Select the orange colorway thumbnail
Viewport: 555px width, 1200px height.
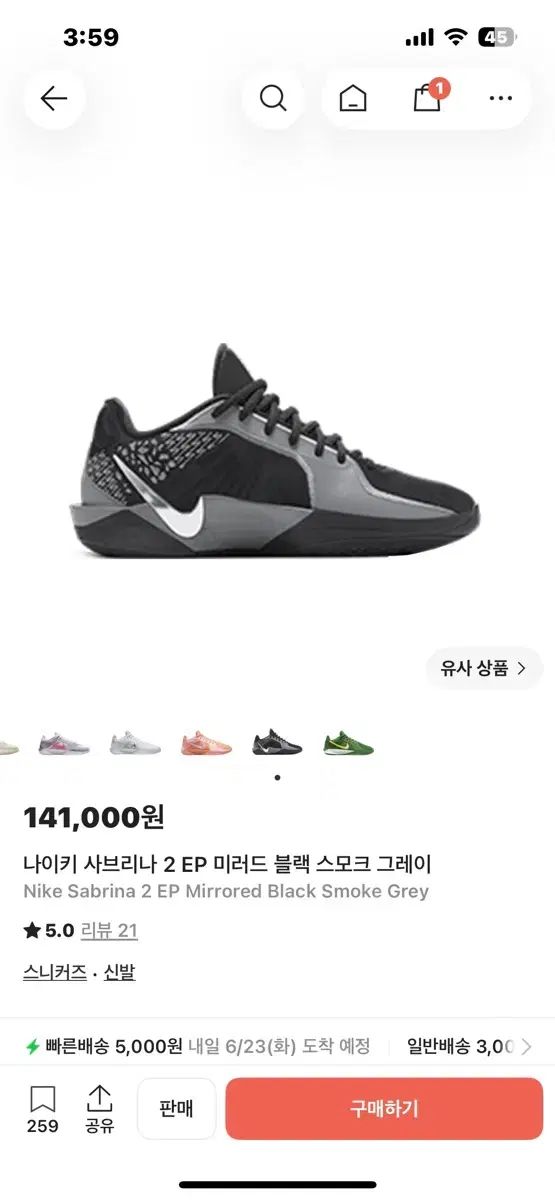point(206,743)
